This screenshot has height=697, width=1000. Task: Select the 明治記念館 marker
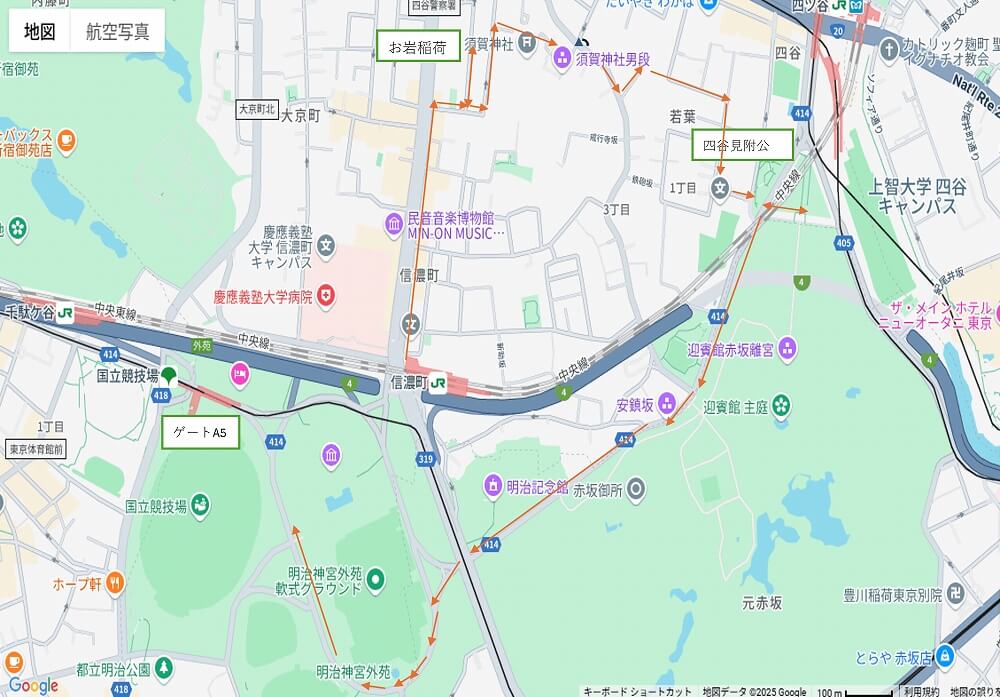click(493, 487)
